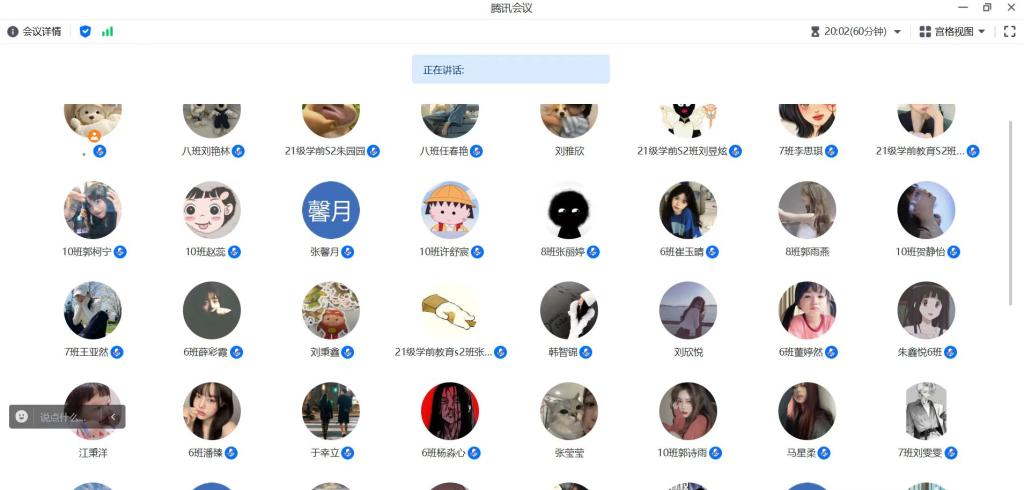Select participant 刘欣悦
This screenshot has width=1024, height=490.
click(688, 310)
